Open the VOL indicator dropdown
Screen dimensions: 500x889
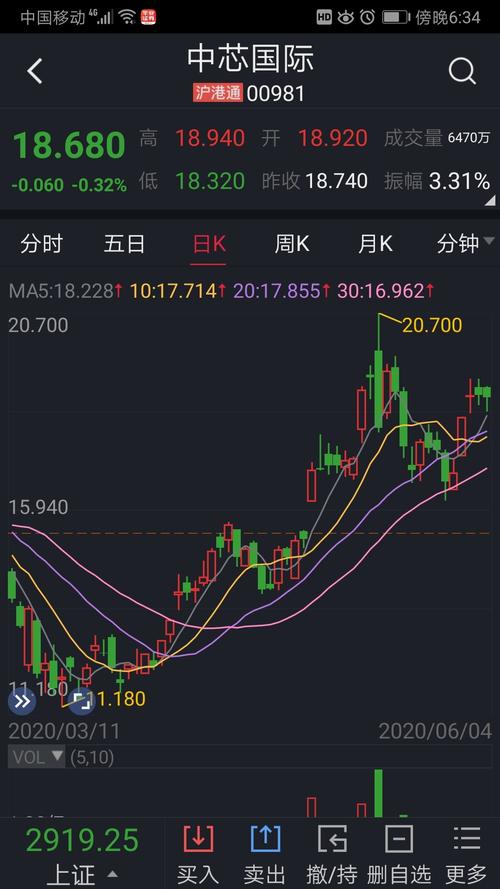37,757
